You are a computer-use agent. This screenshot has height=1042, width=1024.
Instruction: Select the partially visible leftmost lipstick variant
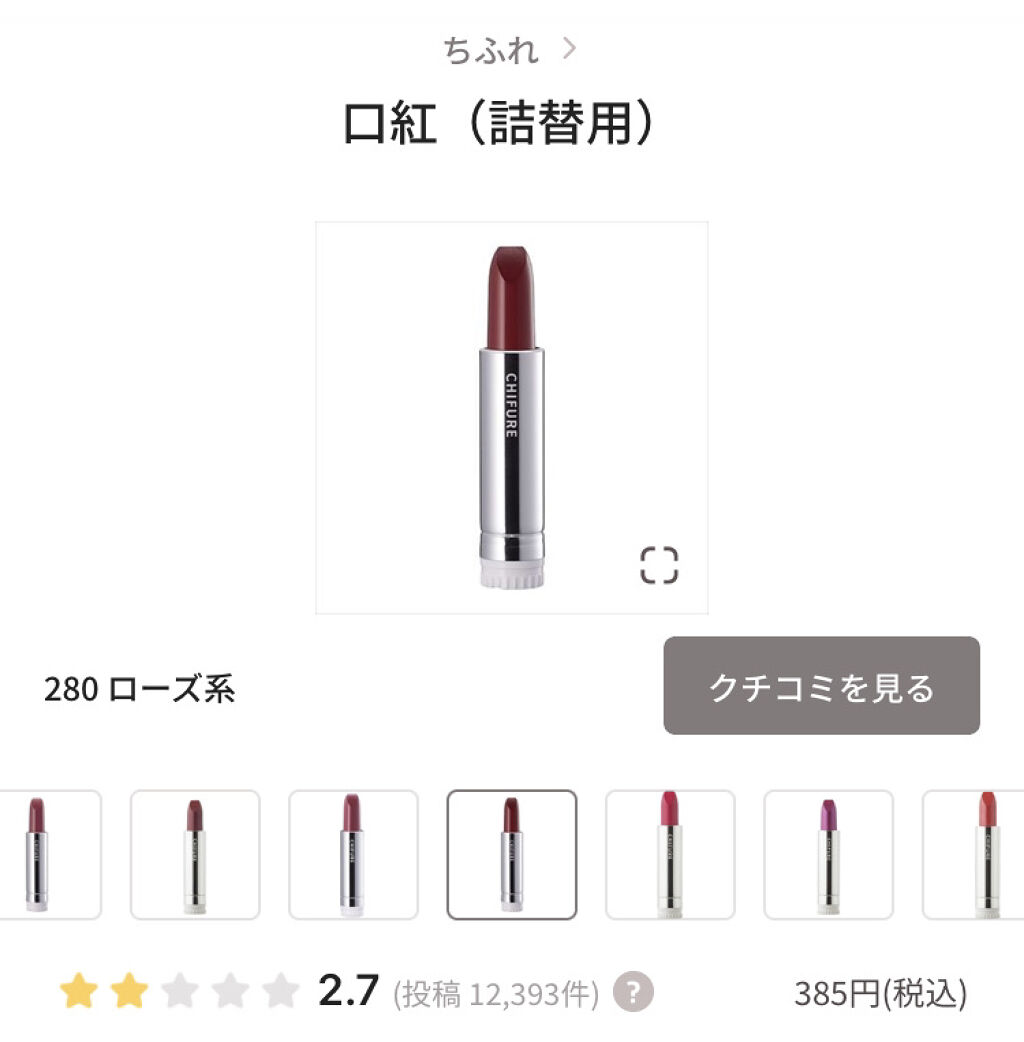[x=51, y=855]
